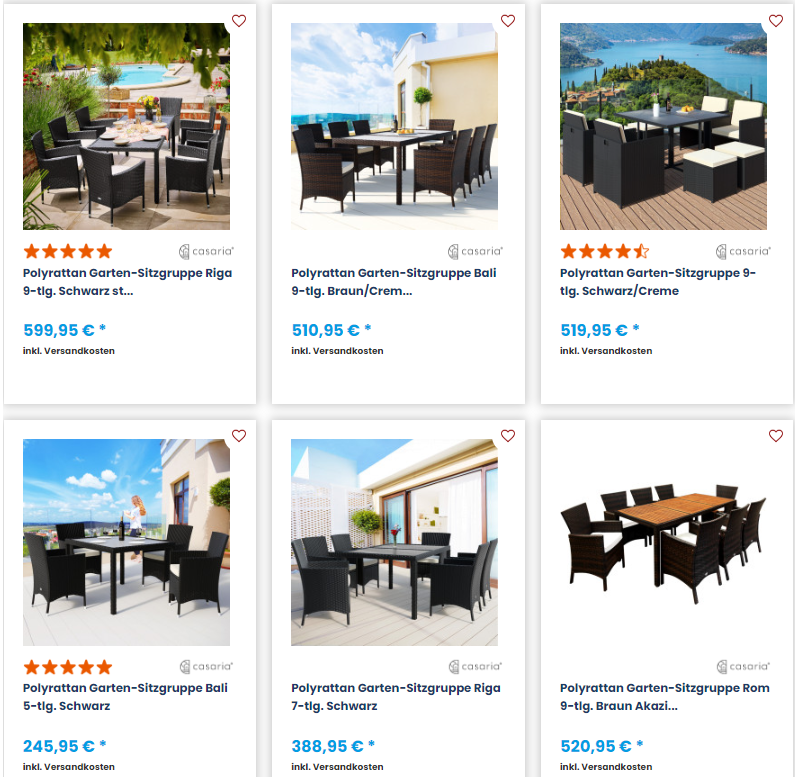Heart the Riga 7-tlg. Schwarz set
The width and height of the screenshot is (797, 777).
(507, 436)
